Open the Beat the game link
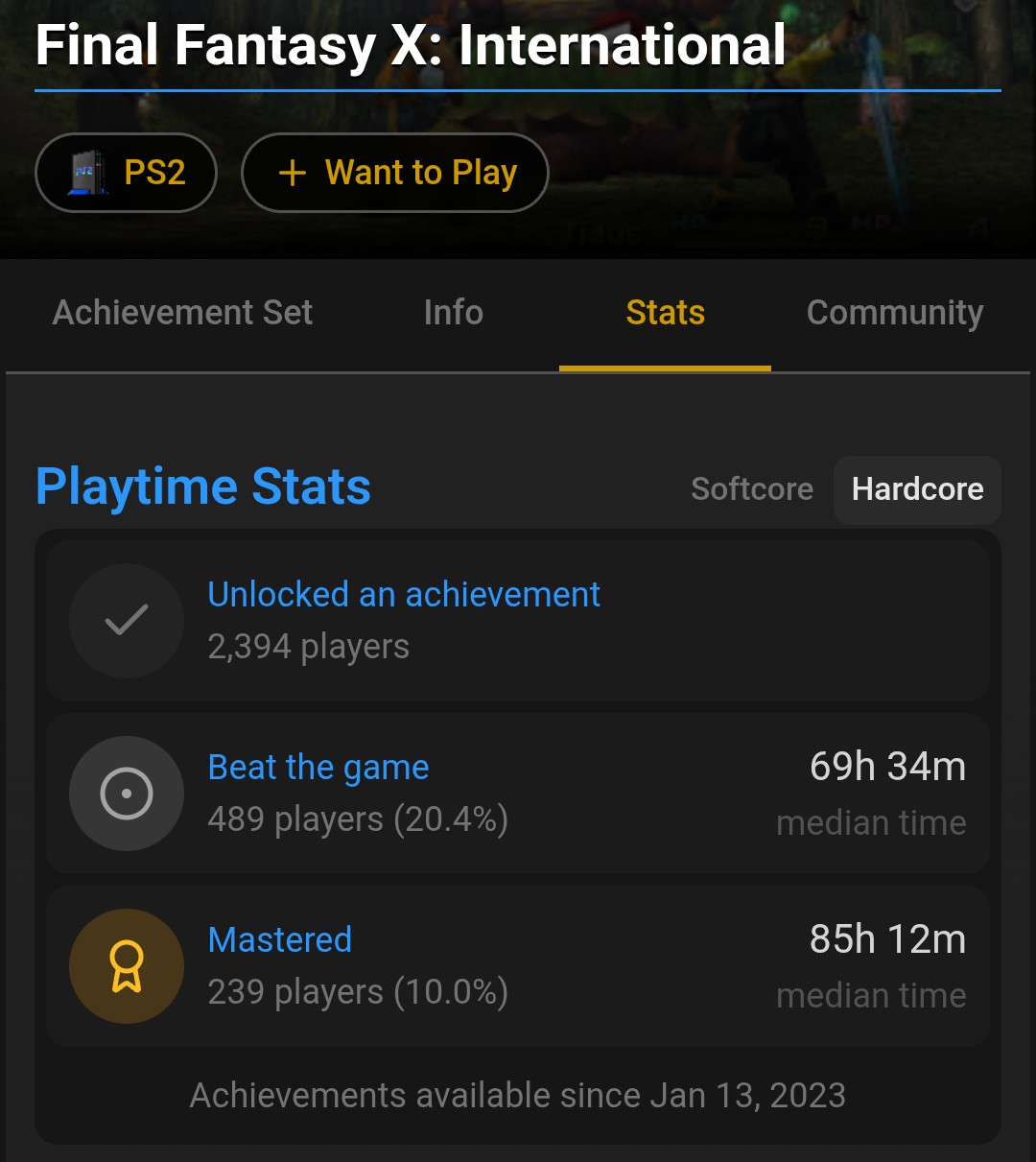The width and height of the screenshot is (1036, 1162). 318,768
